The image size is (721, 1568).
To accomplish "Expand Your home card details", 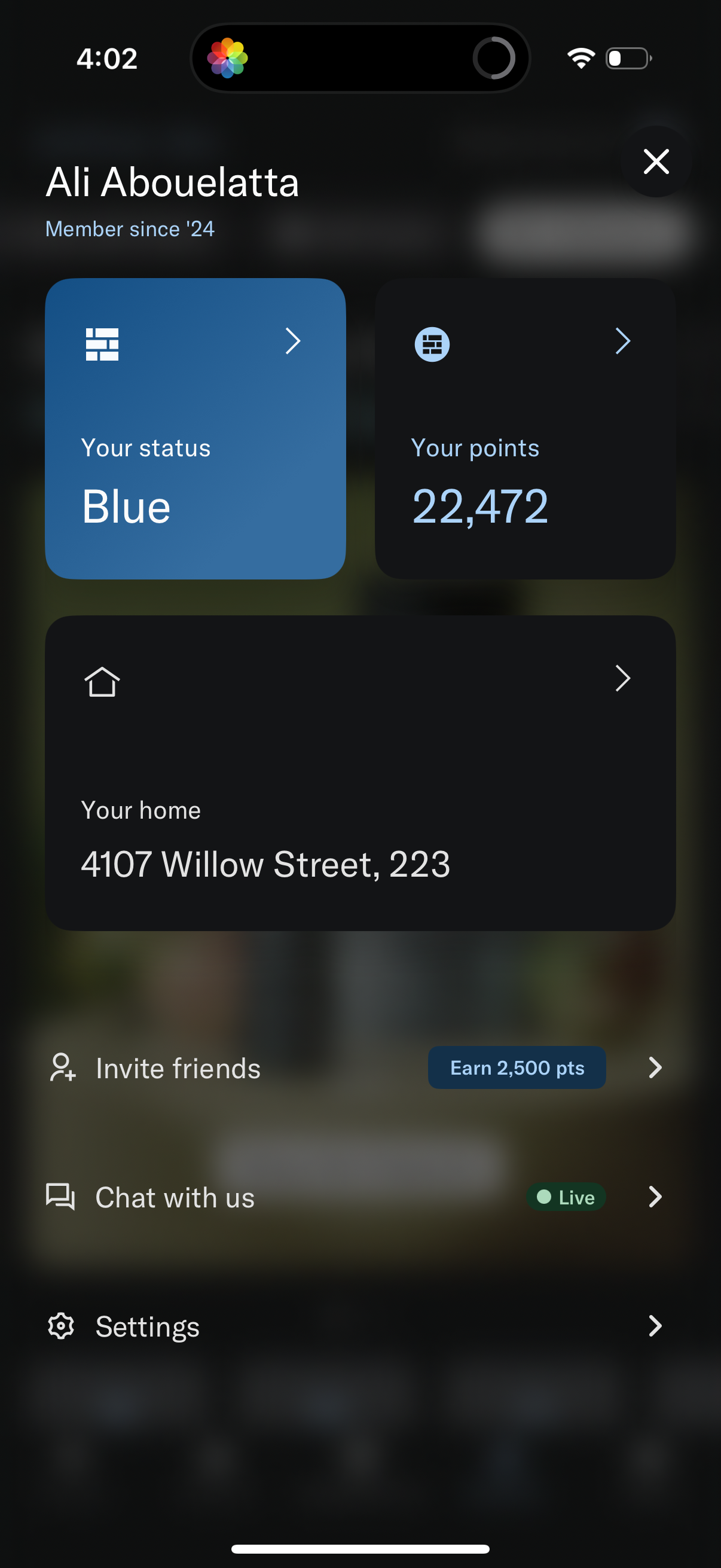I will pyautogui.click(x=622, y=678).
